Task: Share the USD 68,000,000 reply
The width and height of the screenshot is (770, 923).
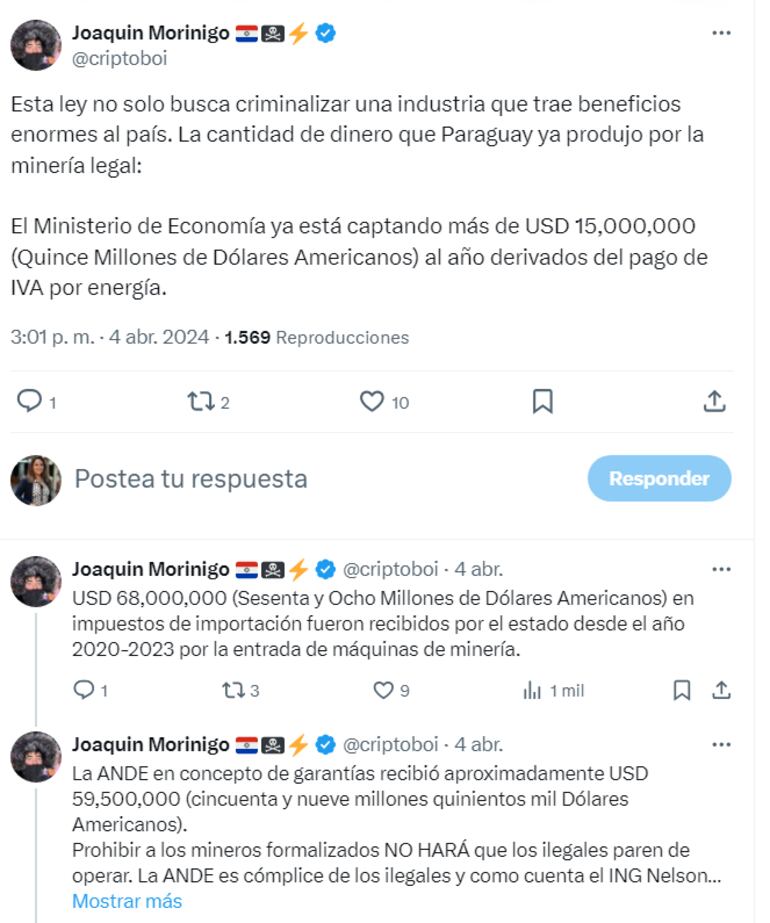Action: 721,690
